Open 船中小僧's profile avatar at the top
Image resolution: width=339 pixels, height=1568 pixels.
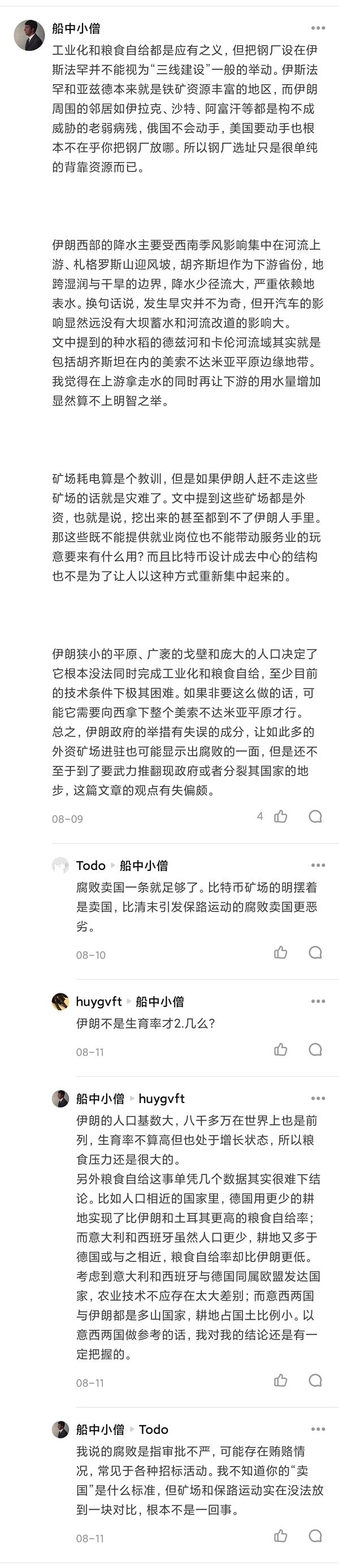click(x=29, y=35)
